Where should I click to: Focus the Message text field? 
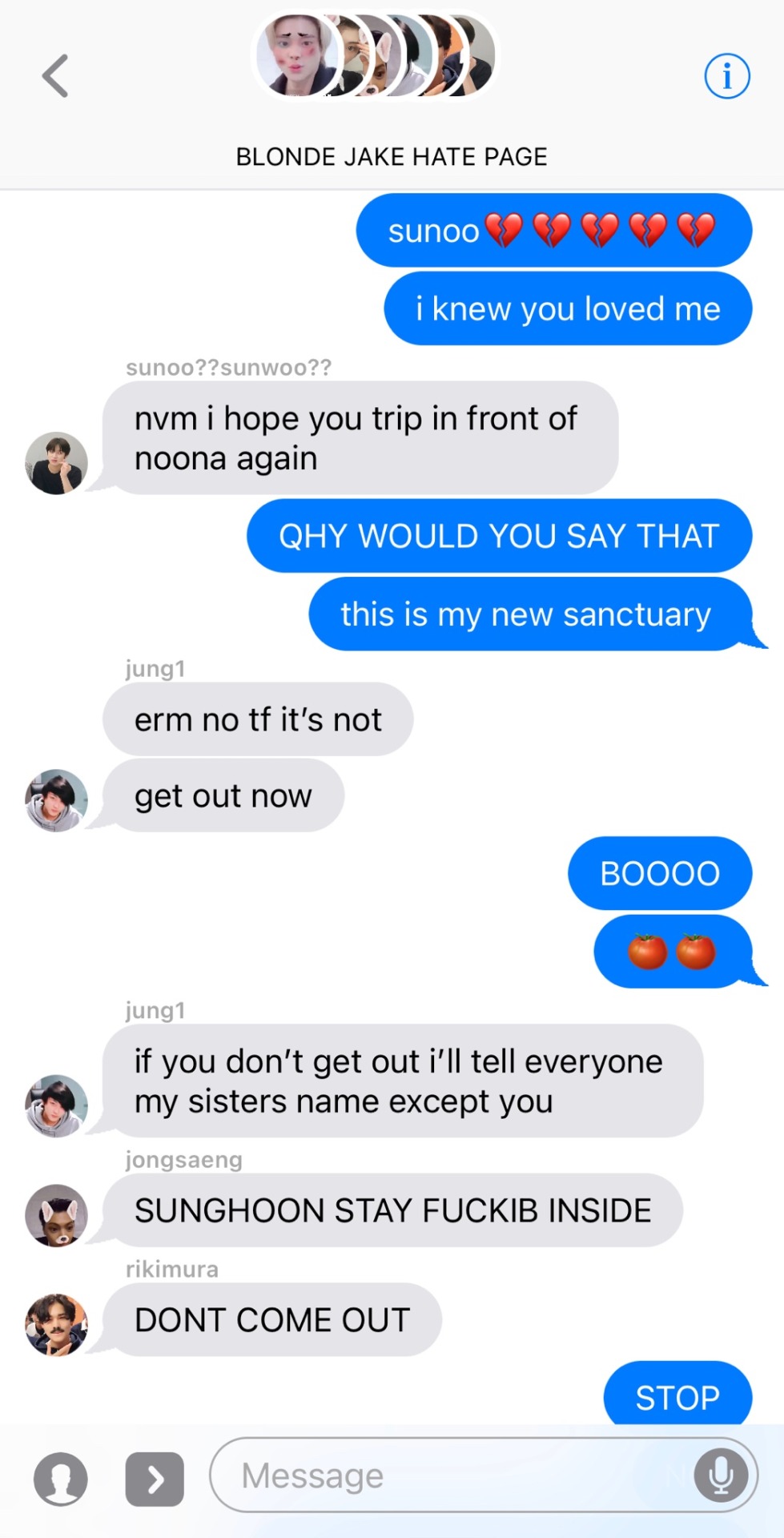point(448,1475)
